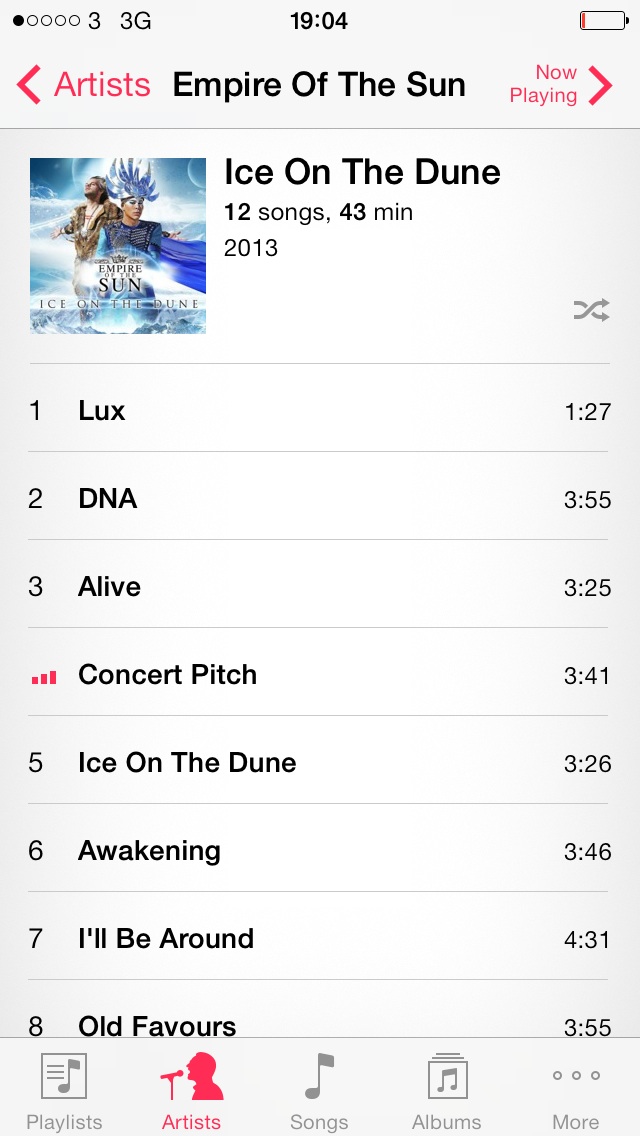Play the song Lux

(320, 411)
